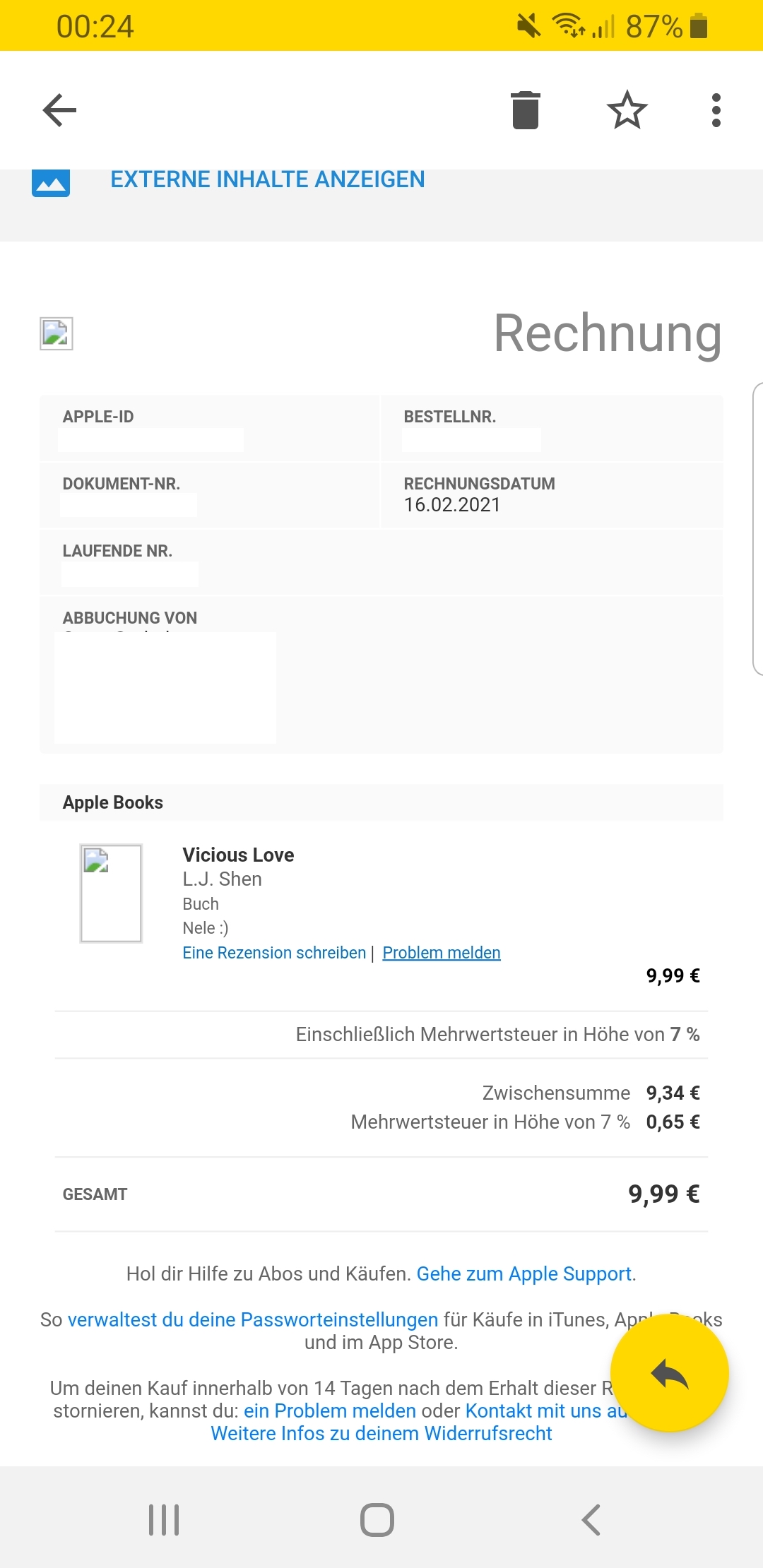Reply with the yellow floating button
Image resolution: width=763 pixels, height=1568 pixels.
[x=669, y=1374]
